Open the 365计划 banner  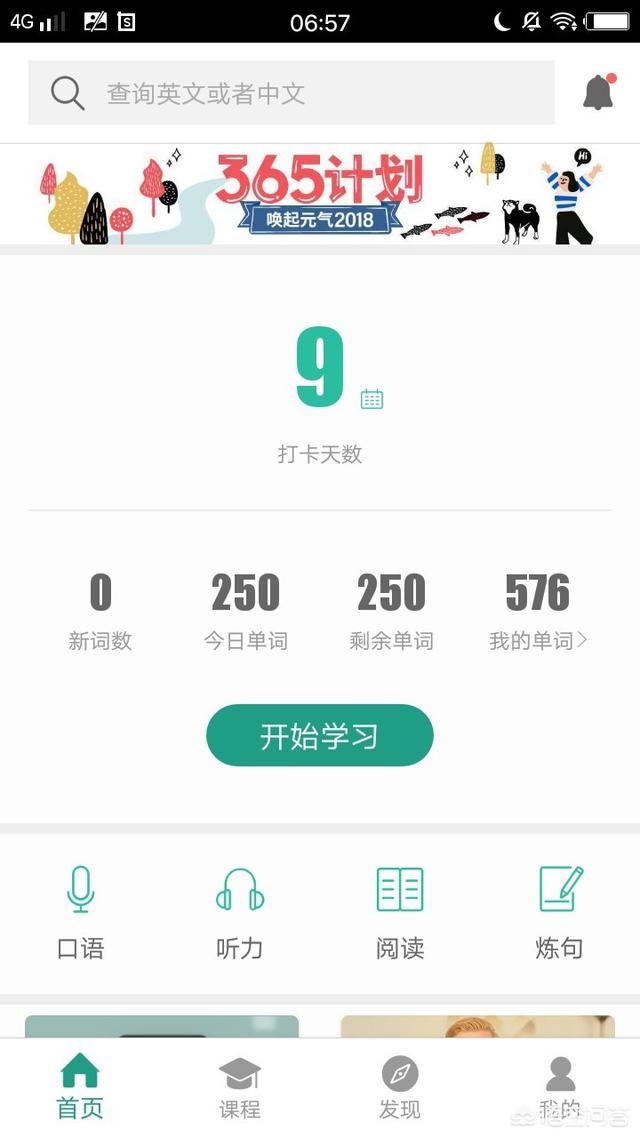point(320,194)
